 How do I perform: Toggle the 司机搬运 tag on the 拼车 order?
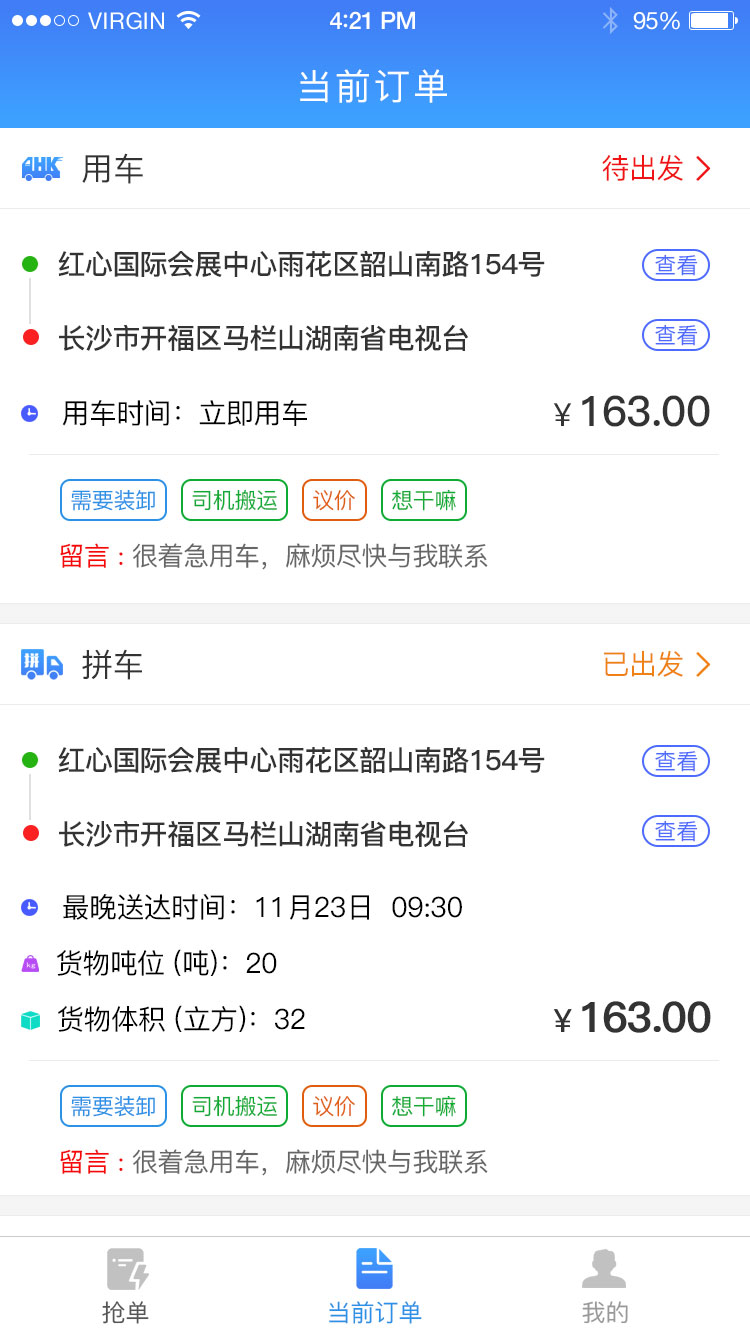click(233, 1106)
